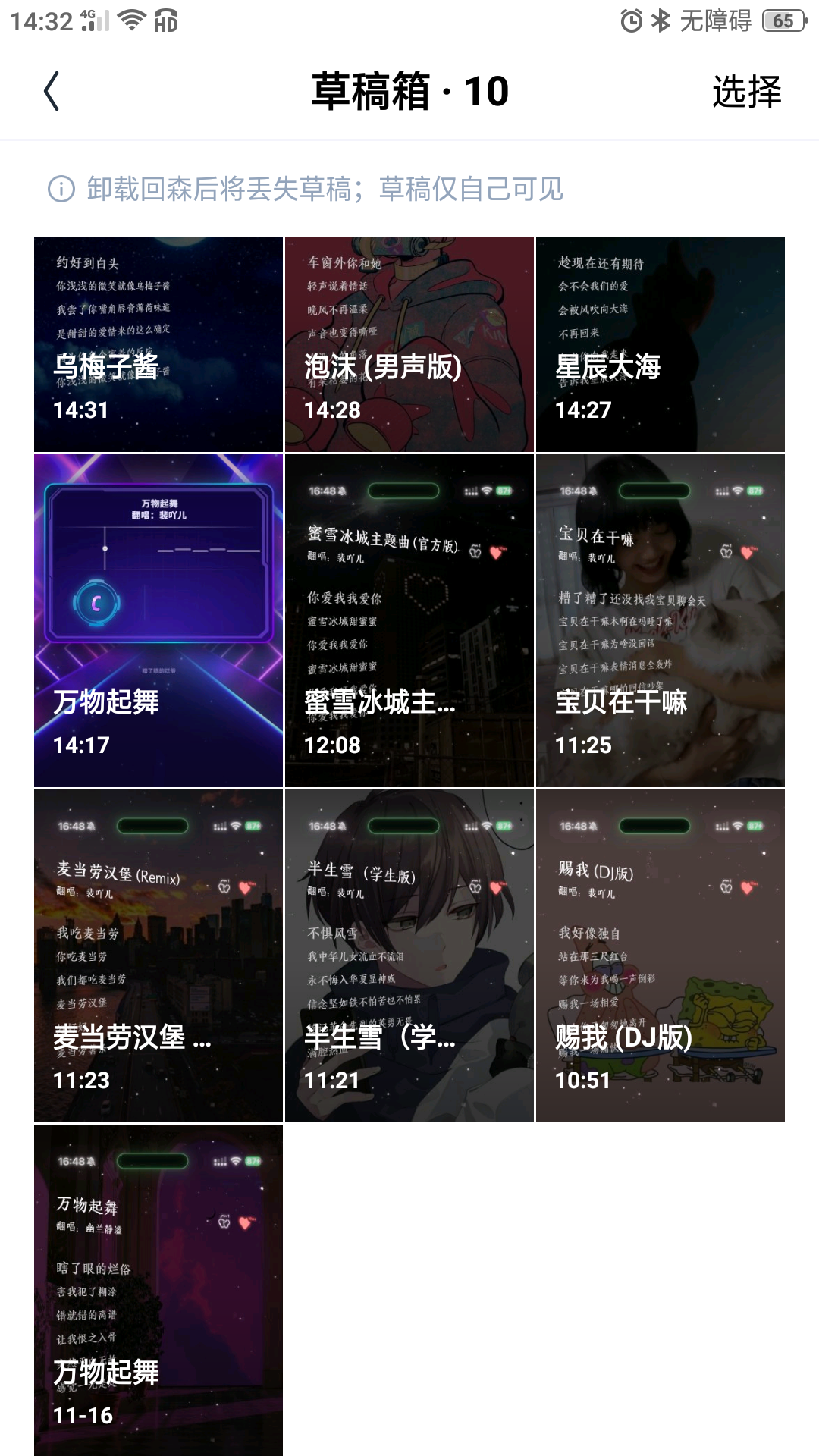Tap 选择 to select drafts
Viewport: 819px width, 1456px height.
click(746, 92)
